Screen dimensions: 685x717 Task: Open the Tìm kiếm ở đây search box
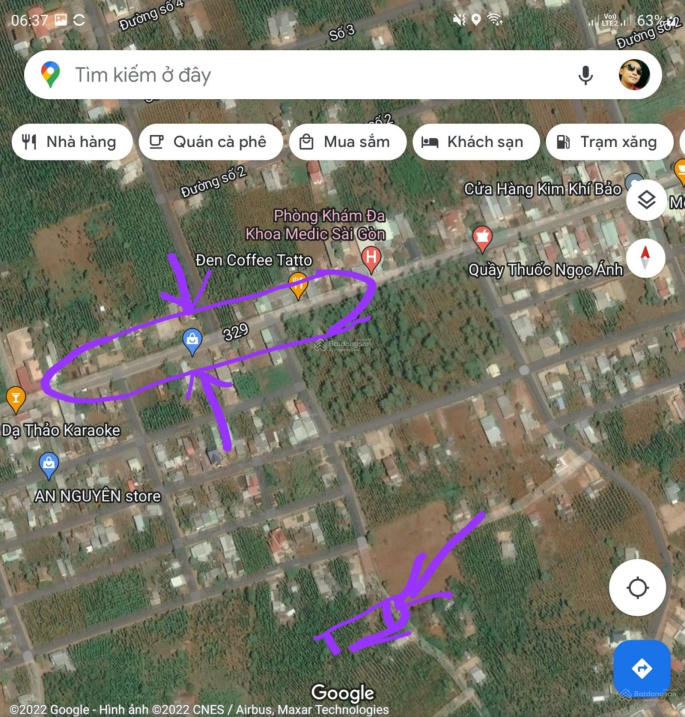pos(300,75)
